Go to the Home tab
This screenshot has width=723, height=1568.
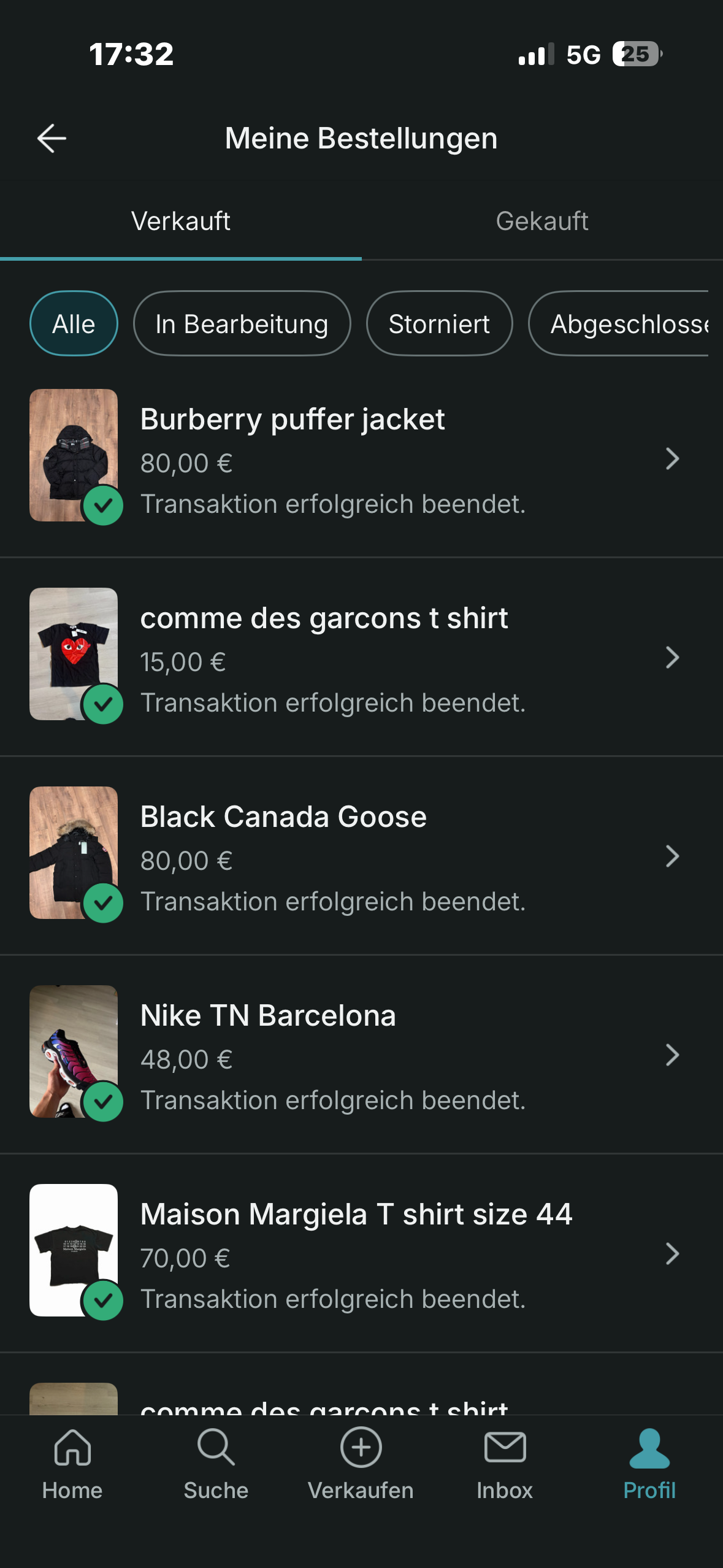tap(72, 1464)
